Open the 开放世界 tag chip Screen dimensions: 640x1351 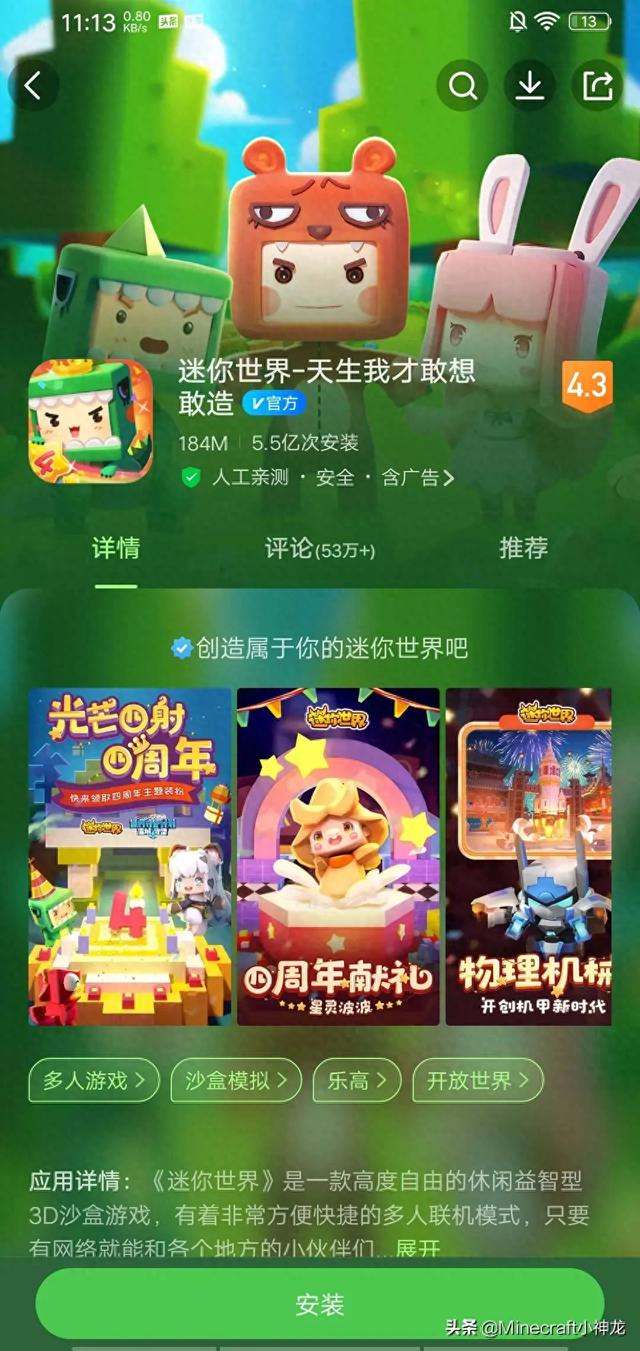478,1080
